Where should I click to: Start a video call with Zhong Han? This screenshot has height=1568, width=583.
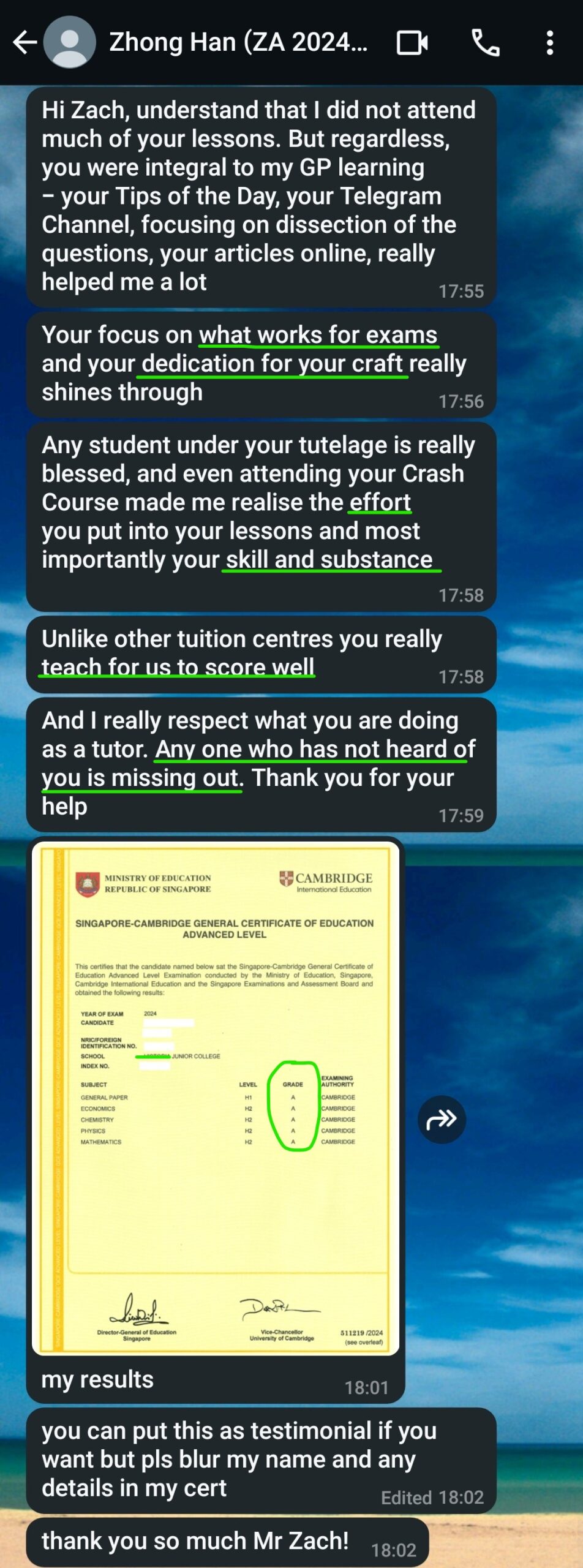click(412, 43)
